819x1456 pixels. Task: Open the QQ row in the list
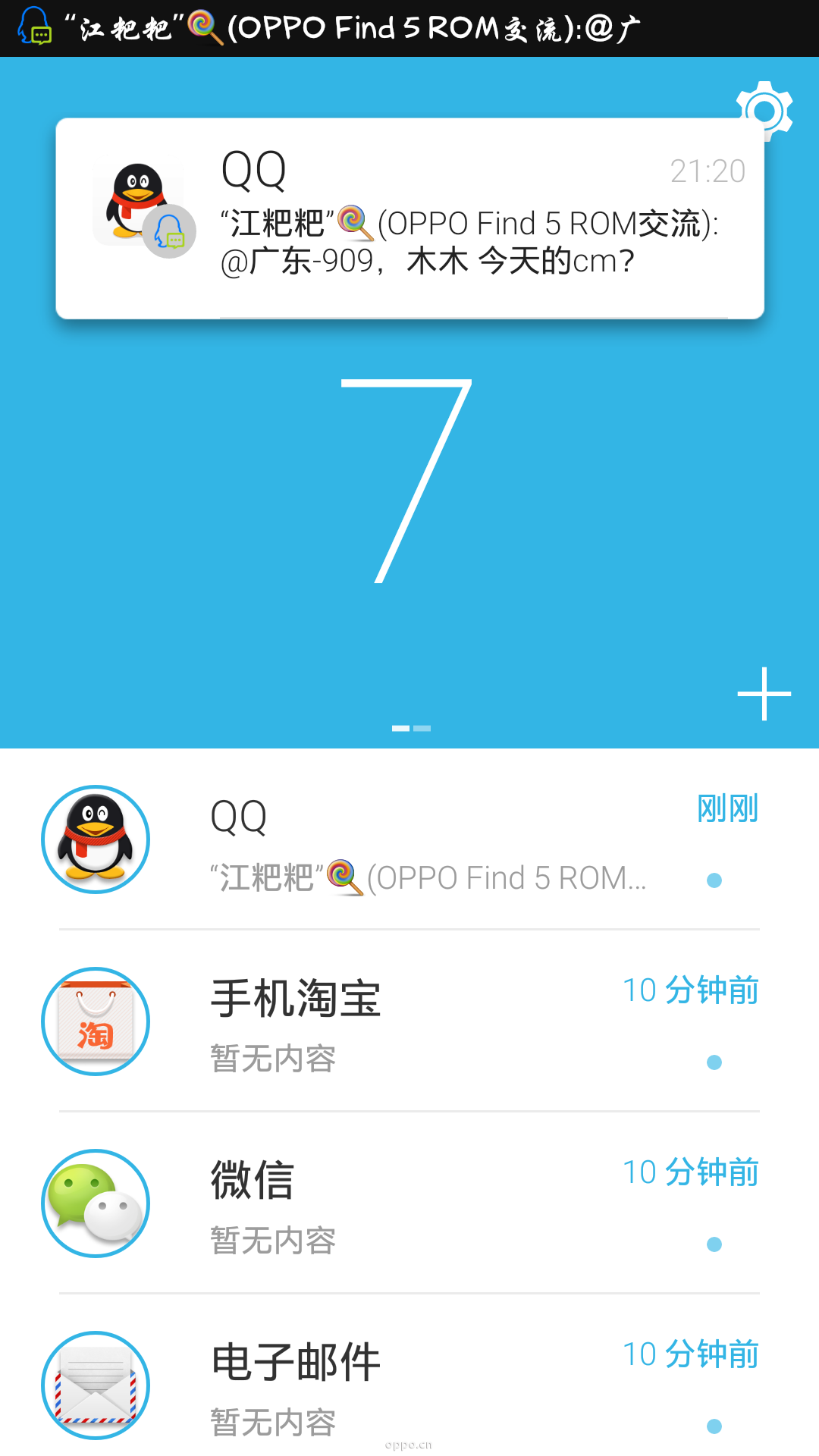[x=409, y=840]
